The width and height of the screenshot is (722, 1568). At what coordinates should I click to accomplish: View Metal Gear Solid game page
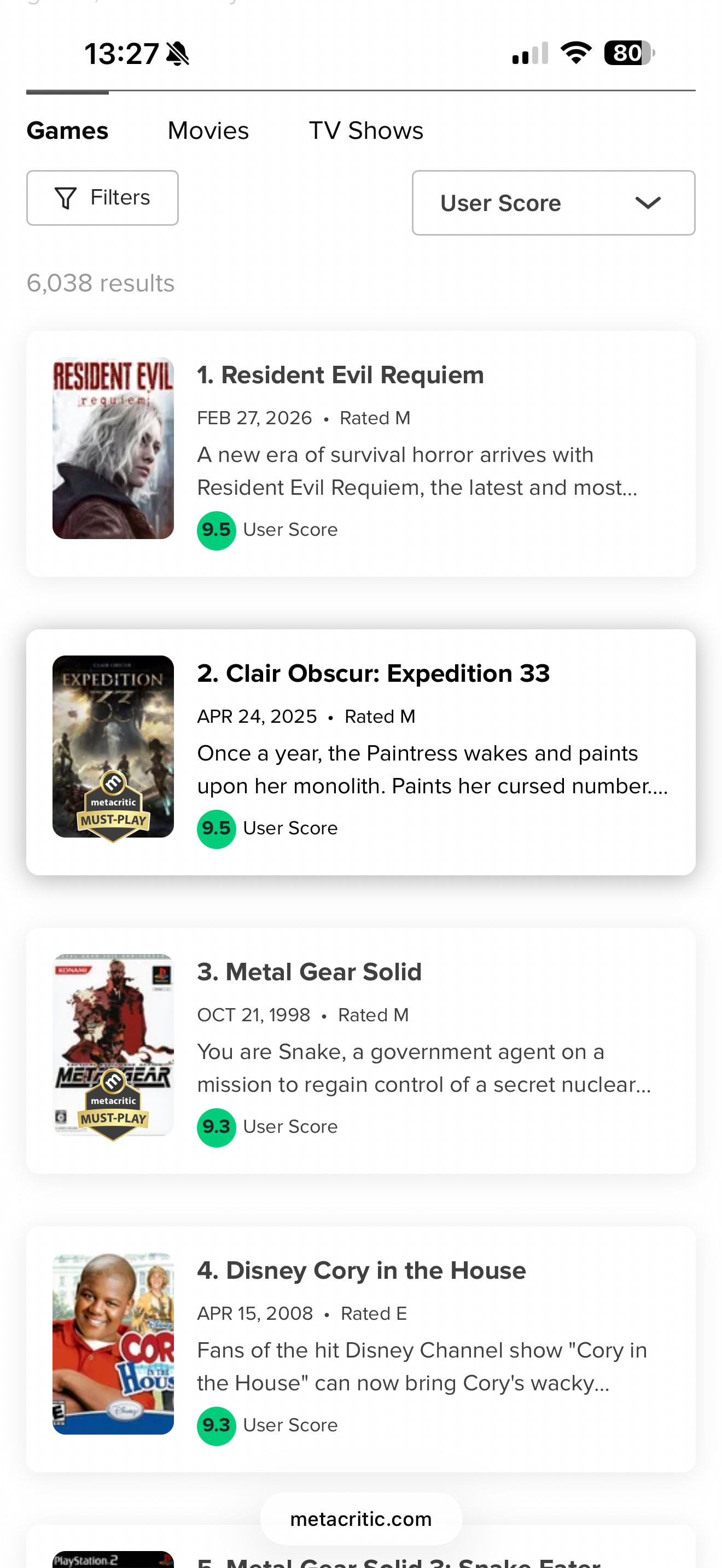[x=308, y=972]
